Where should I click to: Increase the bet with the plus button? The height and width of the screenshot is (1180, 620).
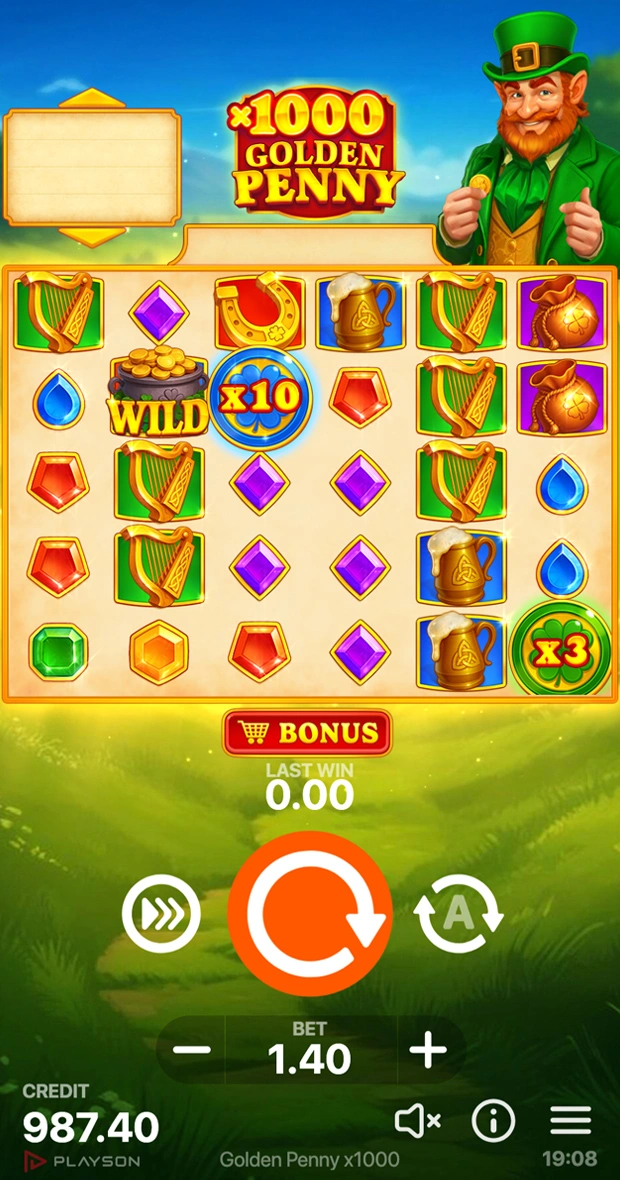coord(428,1050)
